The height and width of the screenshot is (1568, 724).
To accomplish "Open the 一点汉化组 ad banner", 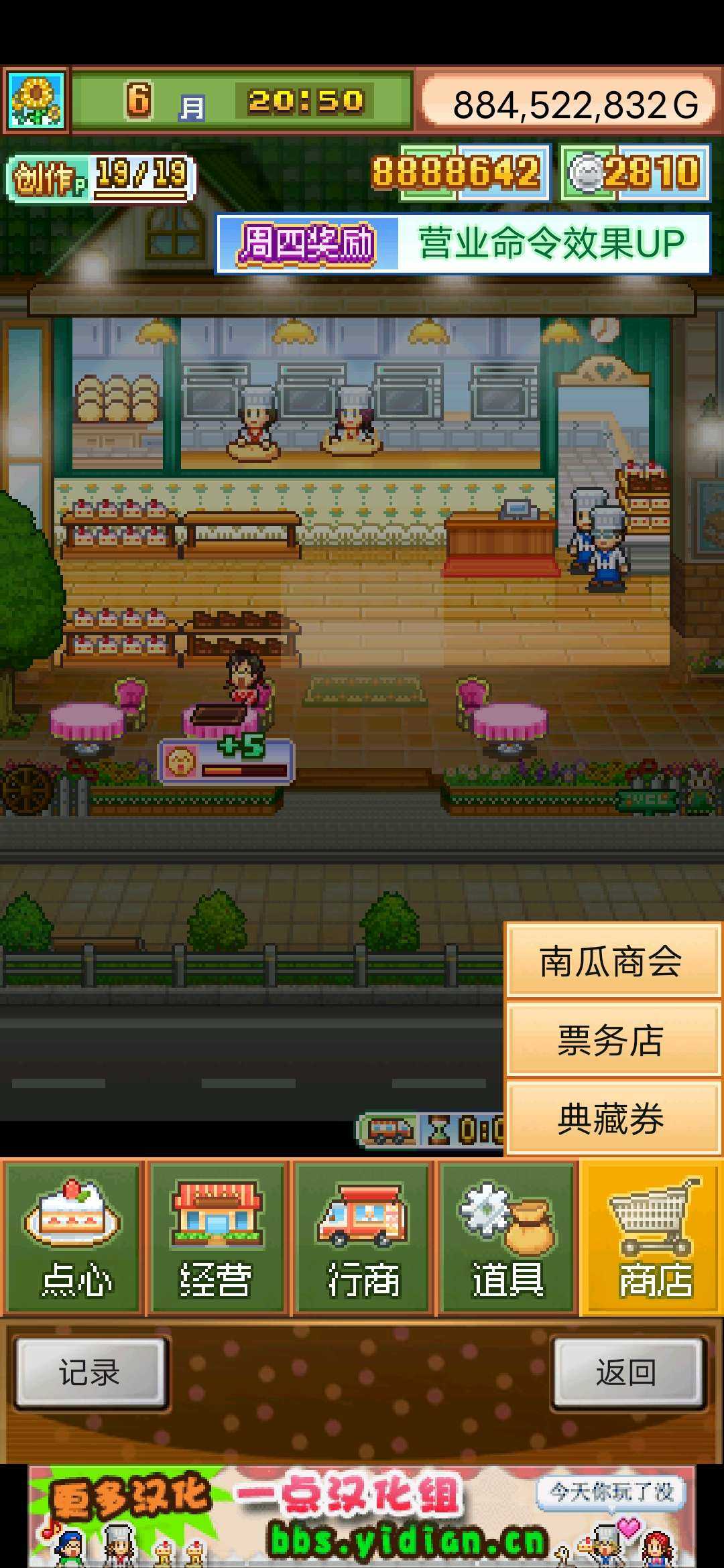I will (362, 1517).
